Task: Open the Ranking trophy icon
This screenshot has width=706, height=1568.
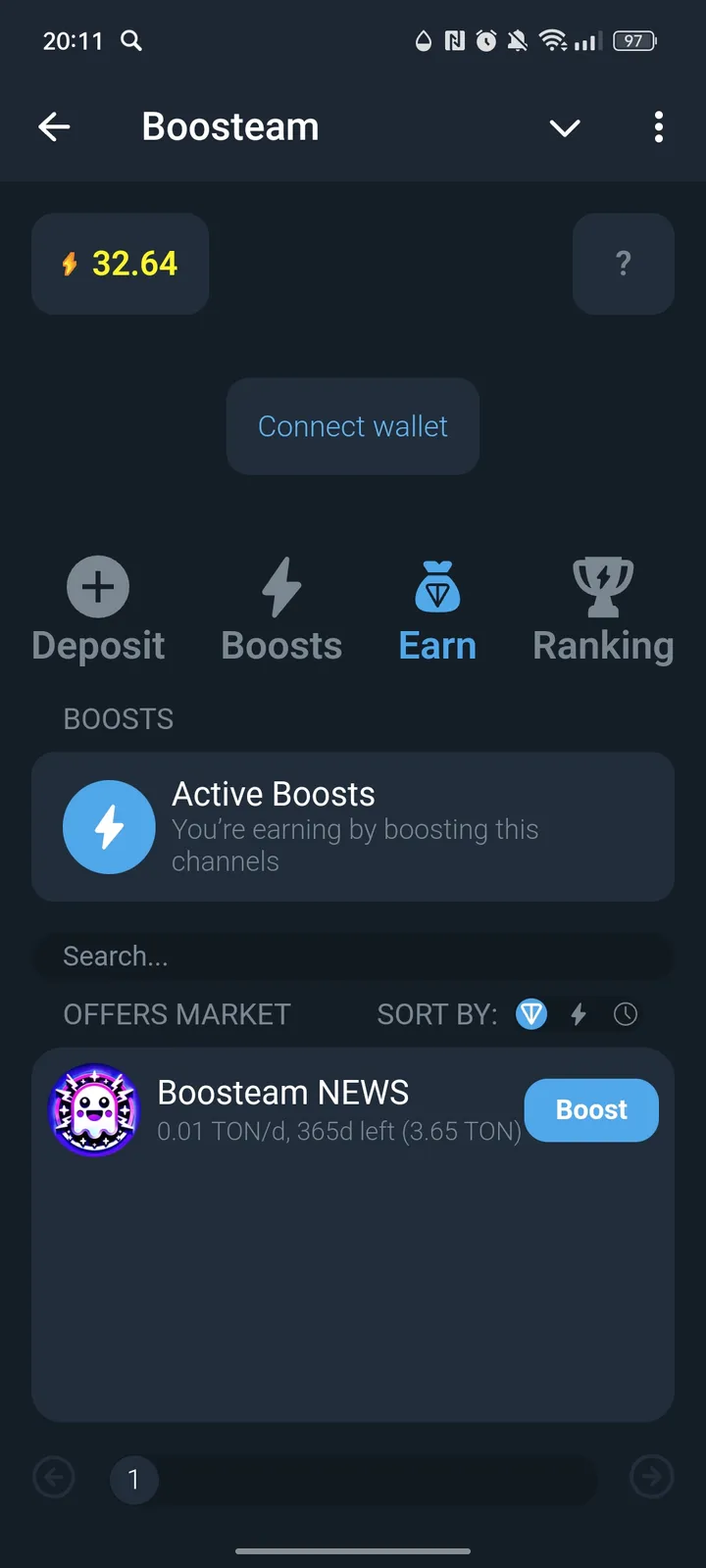Action: 603,586
